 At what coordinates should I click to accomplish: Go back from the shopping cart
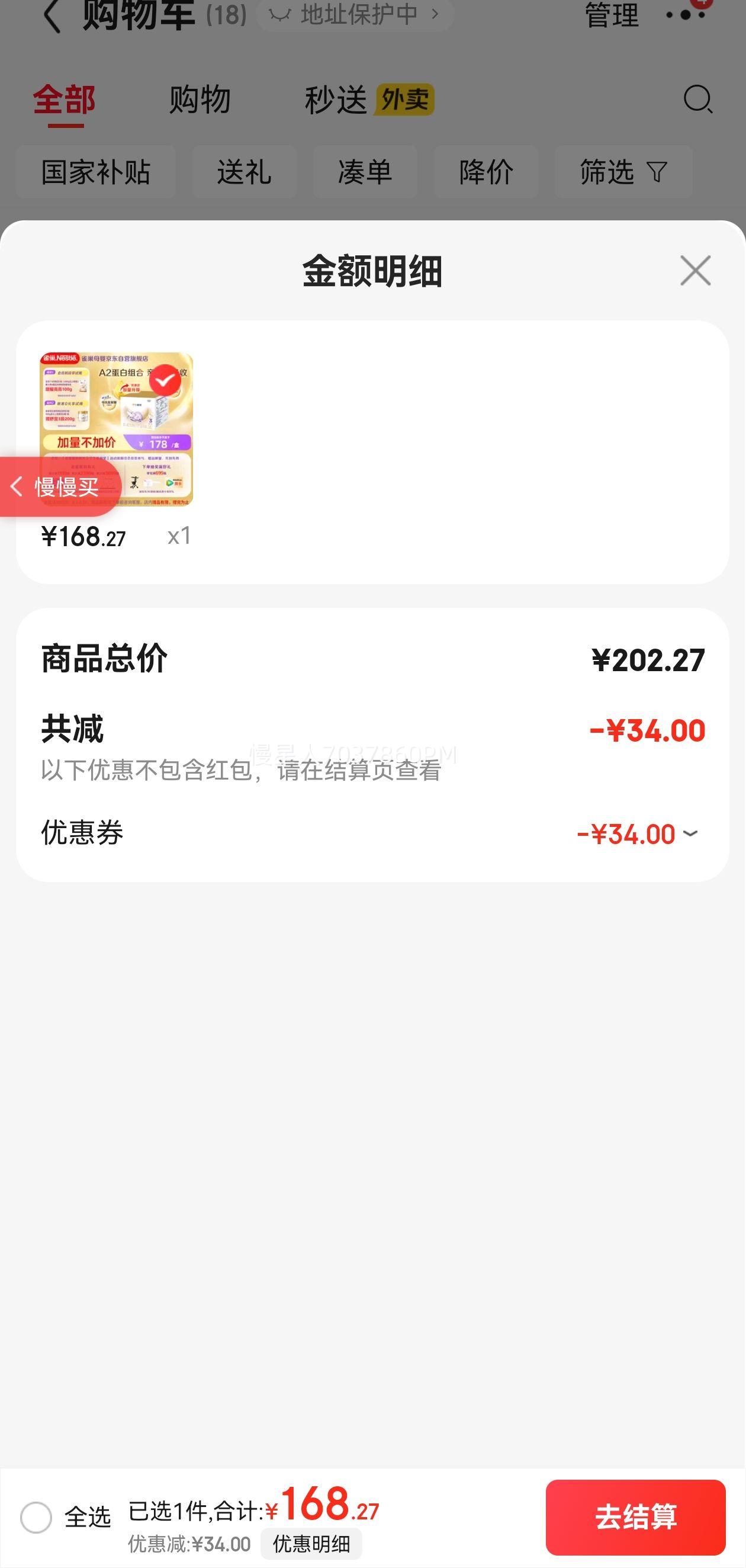point(53,15)
